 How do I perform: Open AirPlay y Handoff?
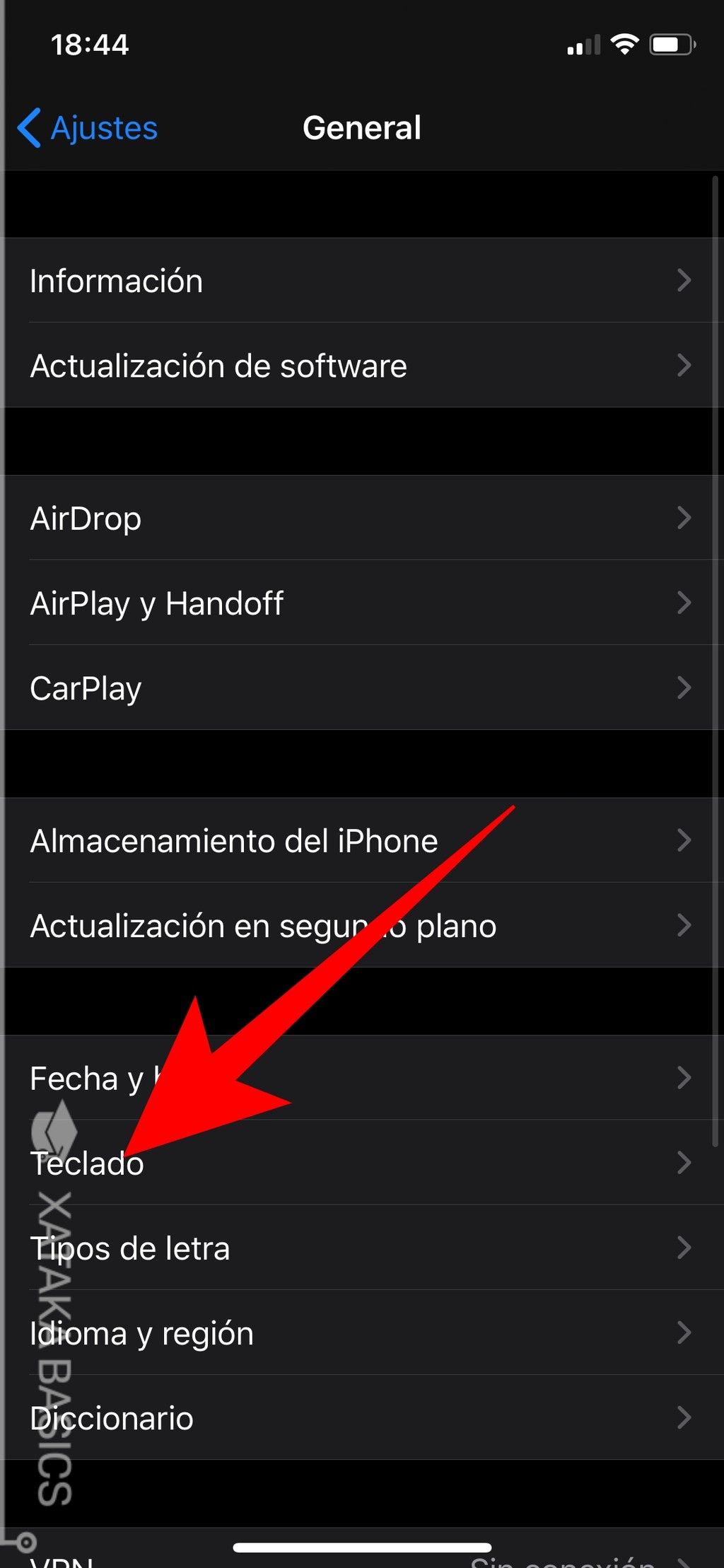click(362, 603)
